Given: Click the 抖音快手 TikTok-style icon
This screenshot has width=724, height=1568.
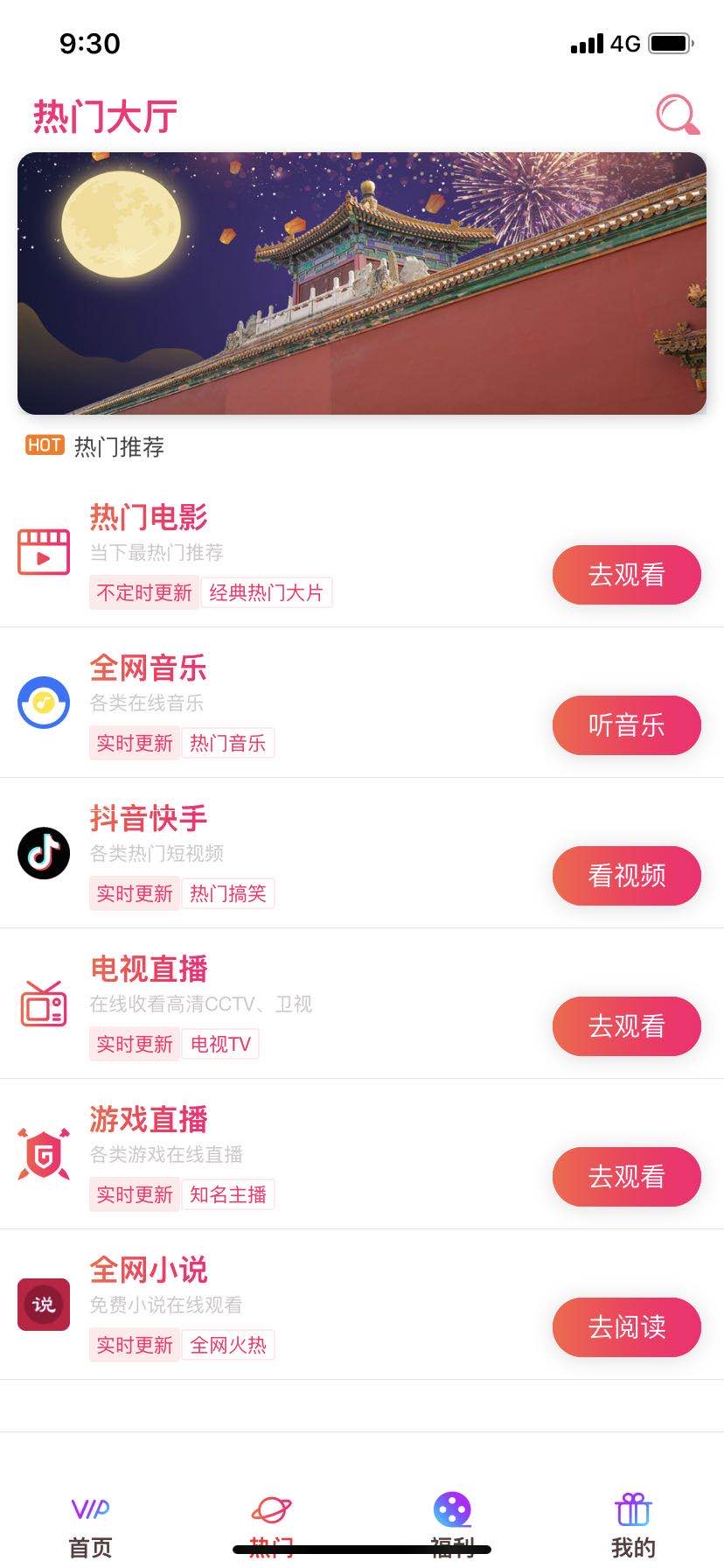Looking at the screenshot, I should [x=44, y=853].
